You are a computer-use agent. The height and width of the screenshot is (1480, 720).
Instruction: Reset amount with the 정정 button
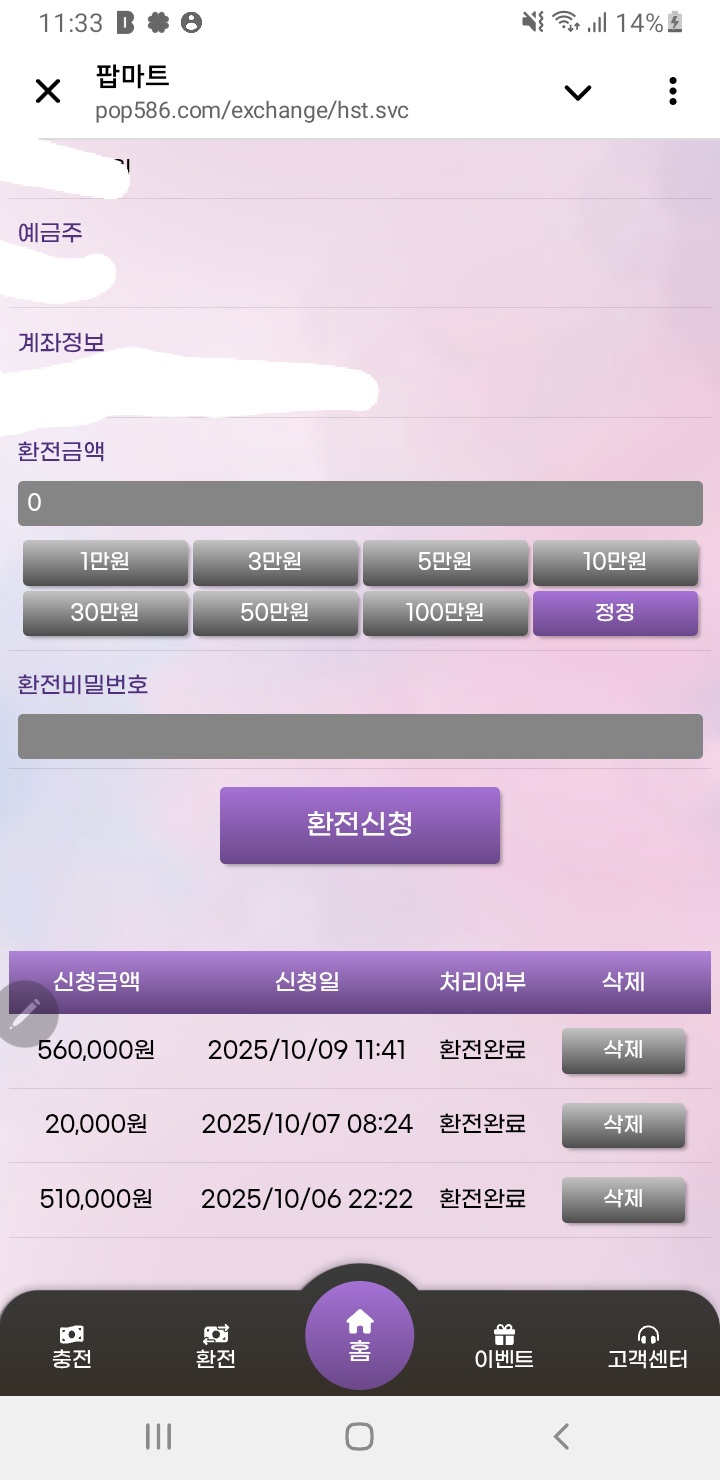point(615,613)
